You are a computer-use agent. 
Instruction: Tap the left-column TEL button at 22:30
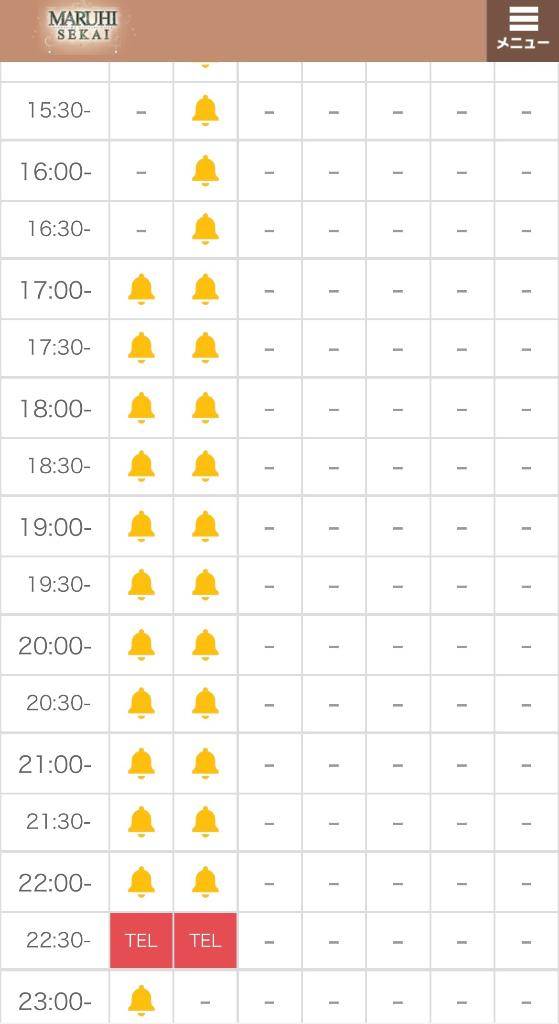click(141, 940)
